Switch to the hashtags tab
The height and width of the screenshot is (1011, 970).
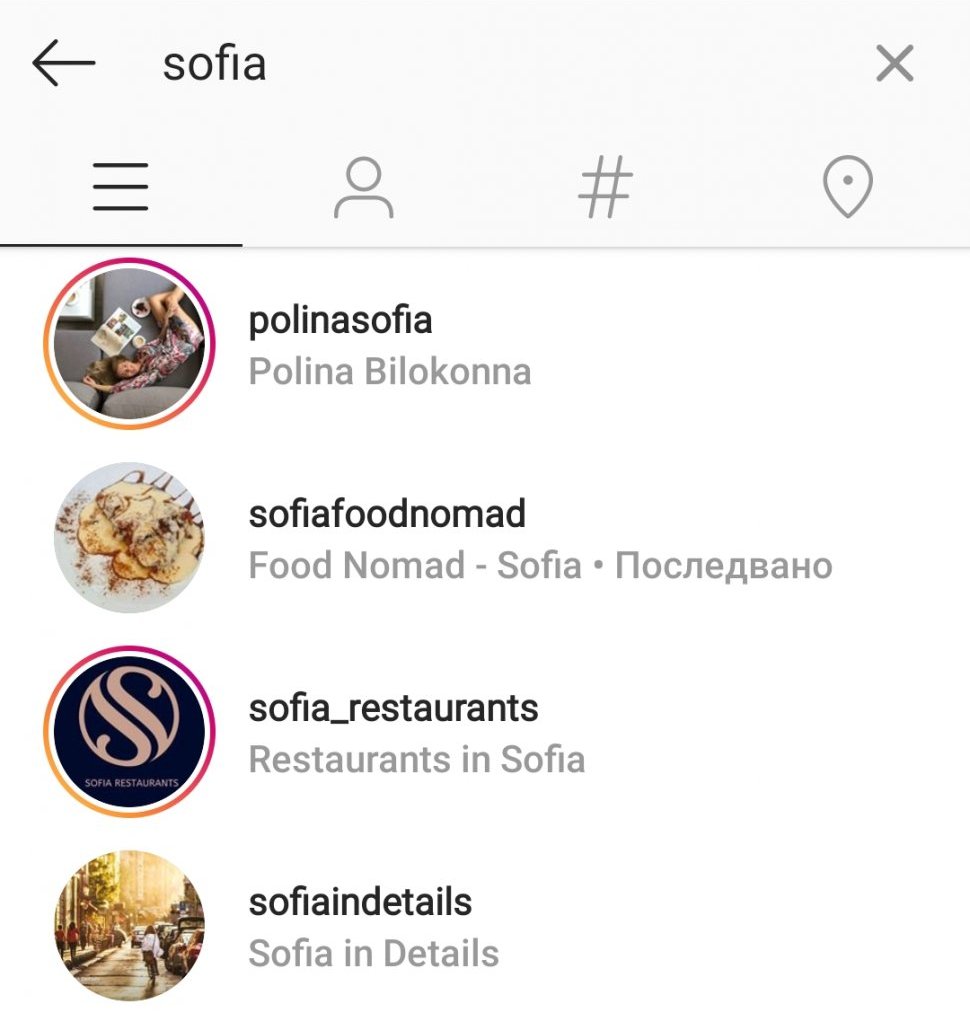(x=605, y=187)
